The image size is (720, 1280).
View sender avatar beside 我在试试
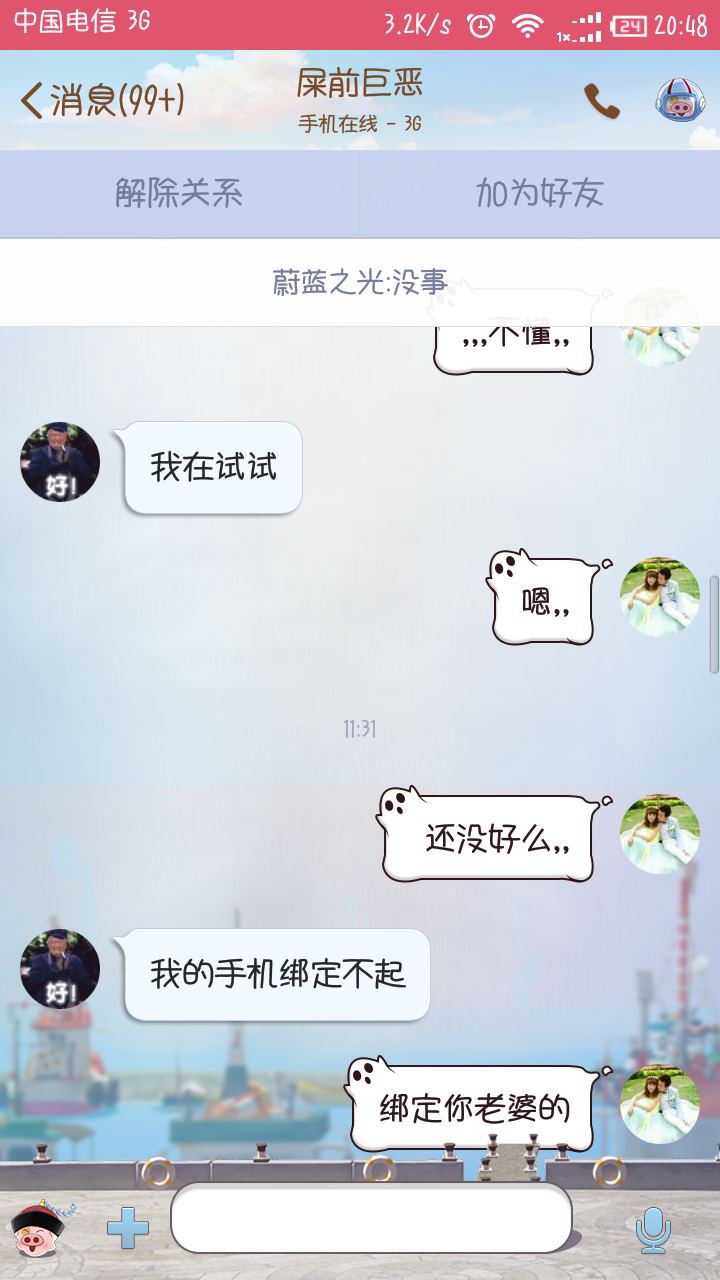[x=60, y=462]
